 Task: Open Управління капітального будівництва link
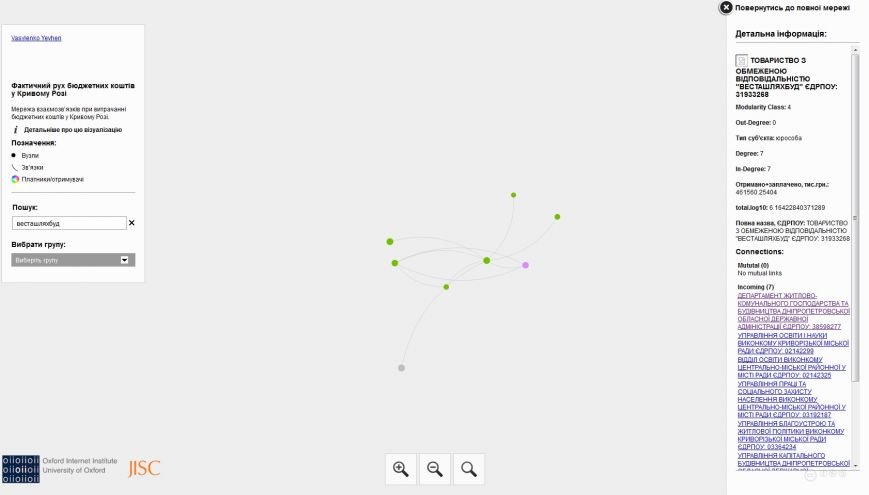[791, 459]
